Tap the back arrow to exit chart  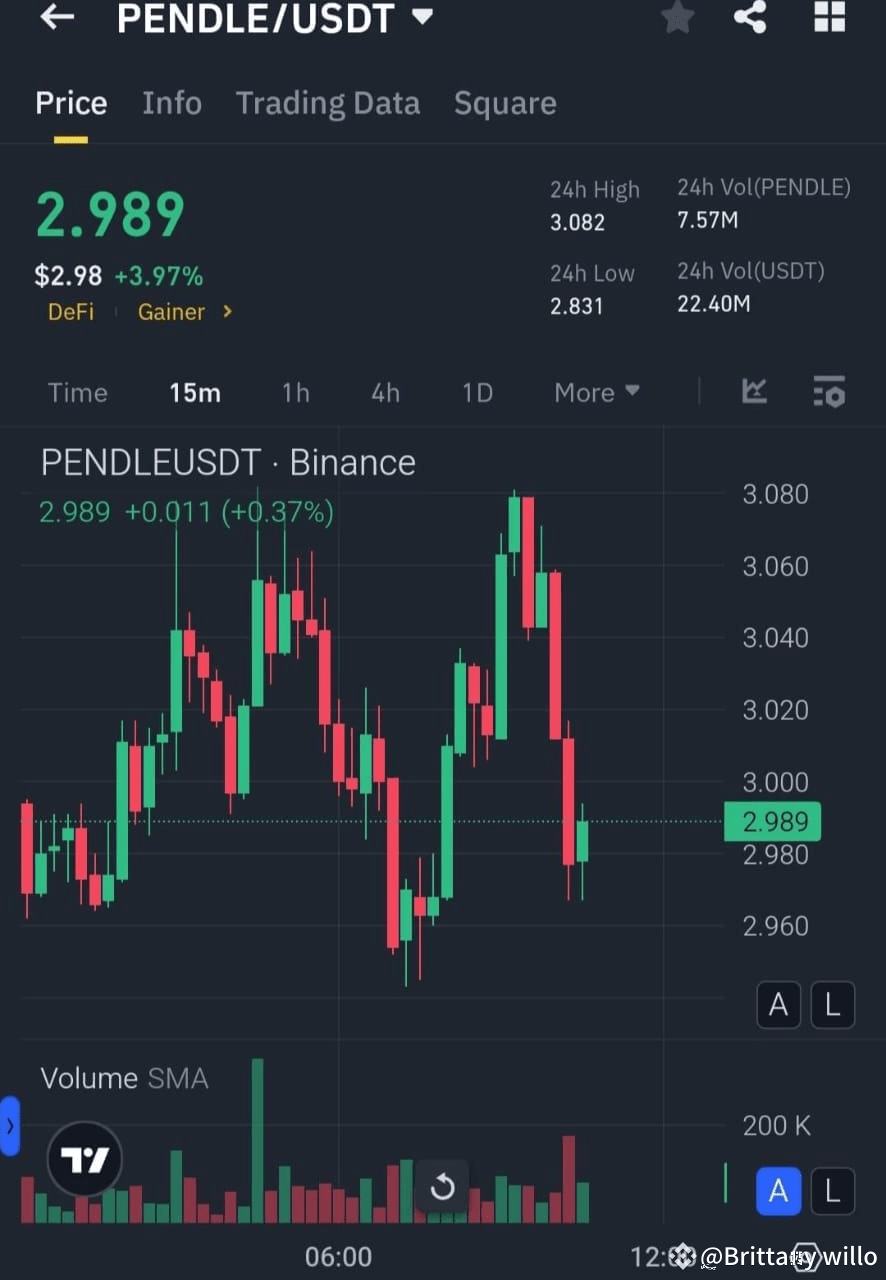[x=57, y=18]
